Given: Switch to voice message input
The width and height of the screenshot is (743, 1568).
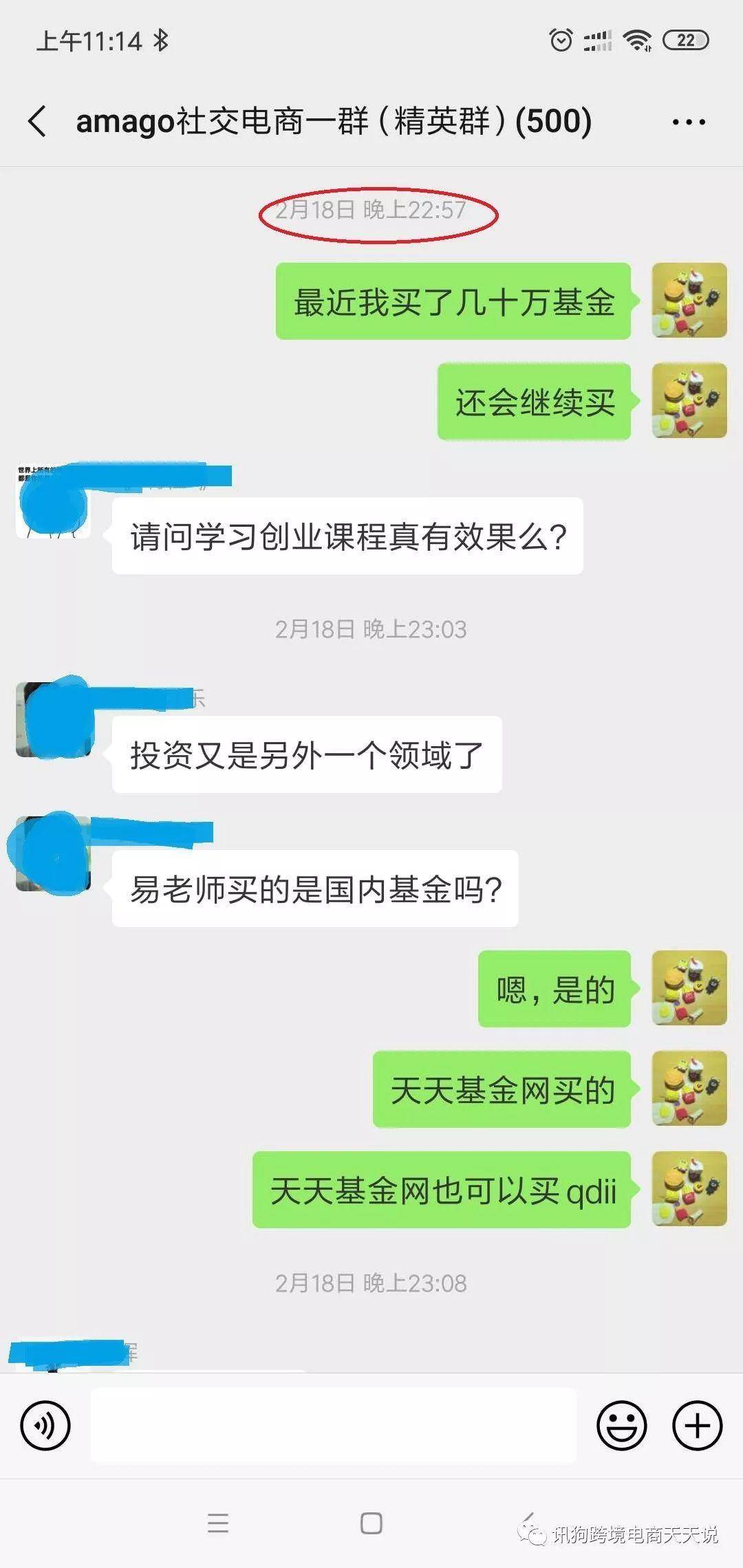Looking at the screenshot, I should 45,1426.
